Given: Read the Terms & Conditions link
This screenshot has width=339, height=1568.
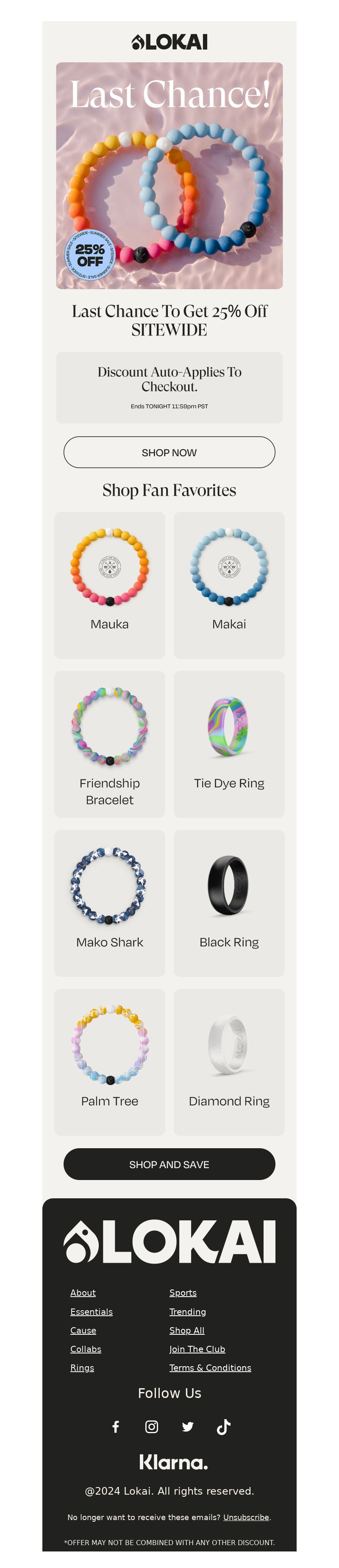Looking at the screenshot, I should pyautogui.click(x=210, y=1368).
